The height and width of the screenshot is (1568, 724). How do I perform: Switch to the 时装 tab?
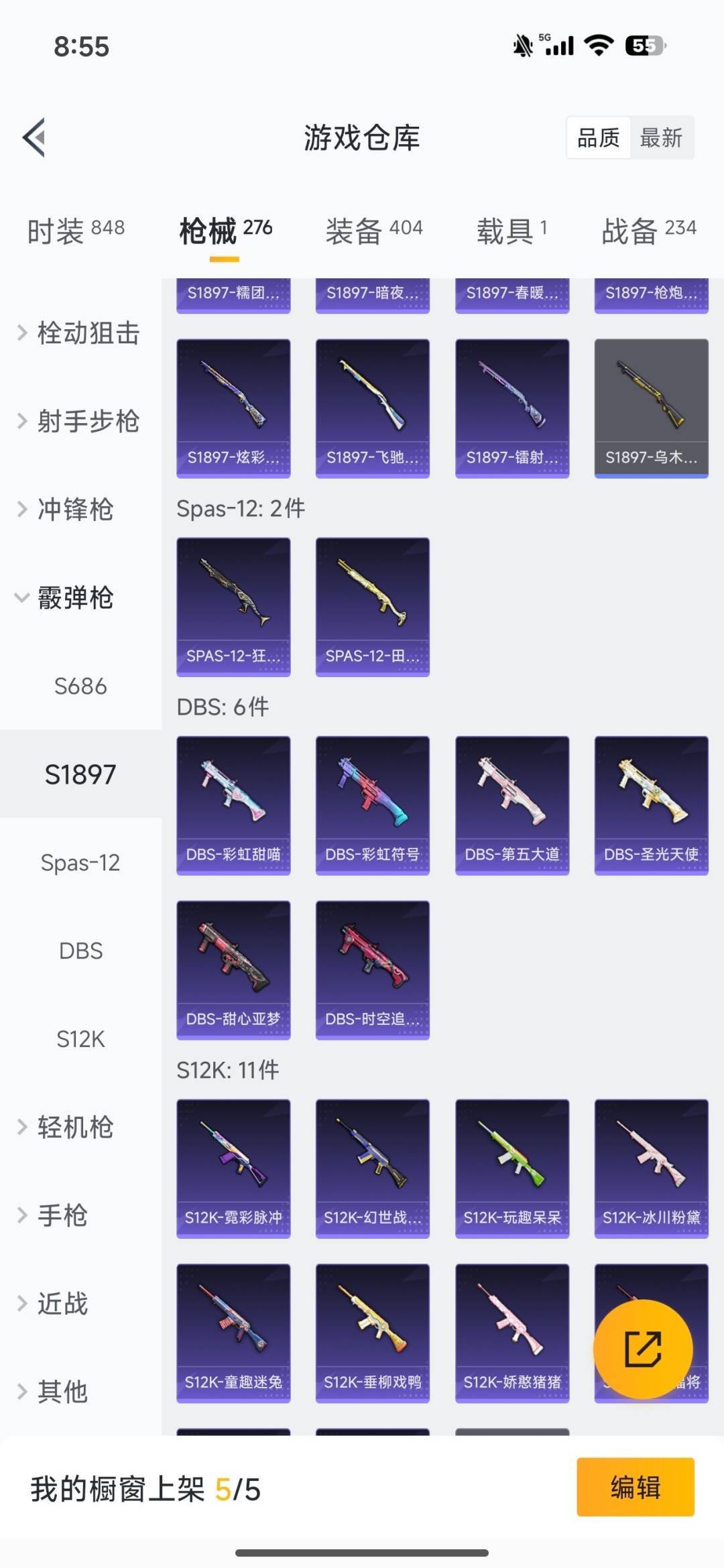(x=74, y=228)
